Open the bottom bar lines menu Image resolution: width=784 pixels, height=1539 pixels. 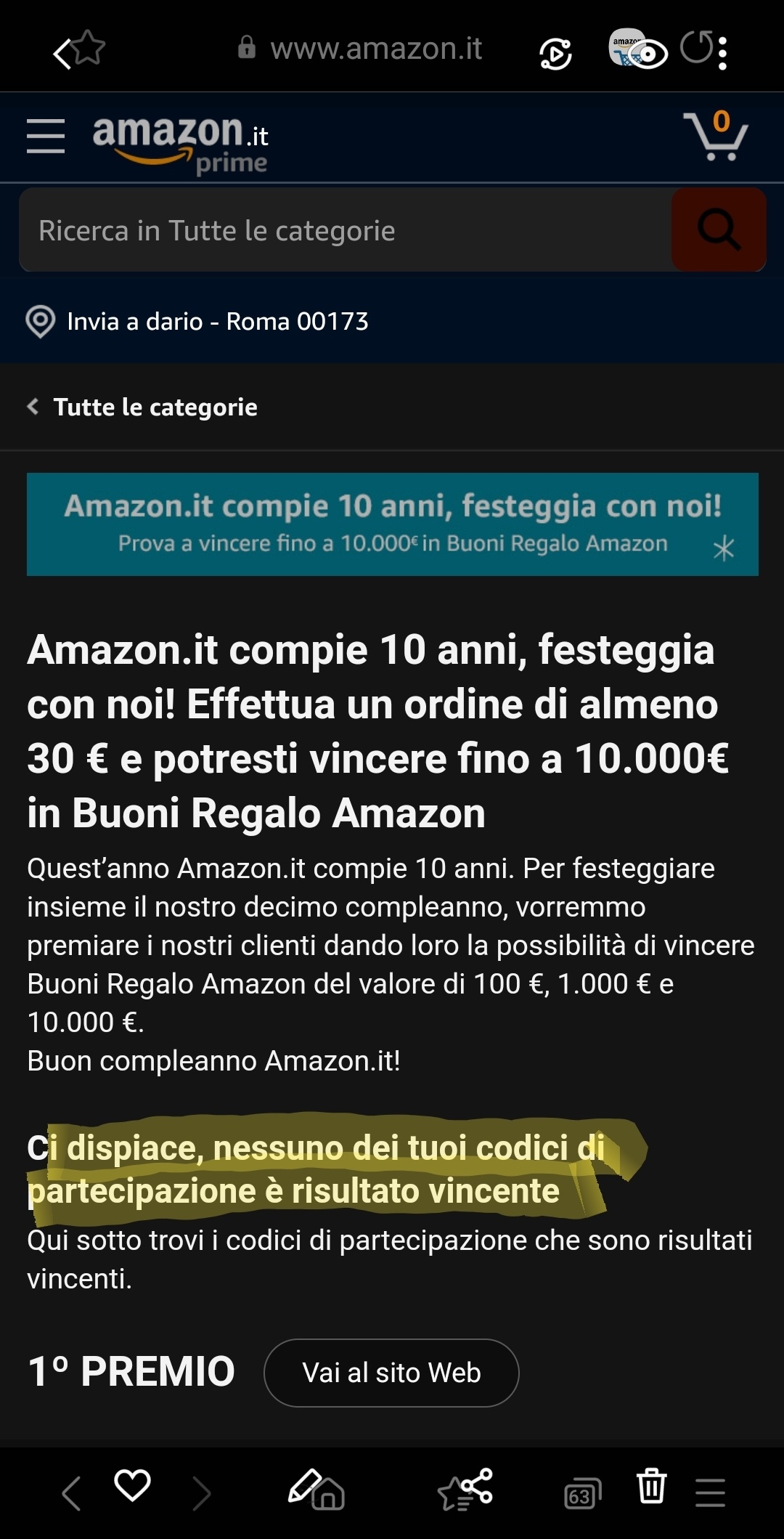click(710, 1493)
